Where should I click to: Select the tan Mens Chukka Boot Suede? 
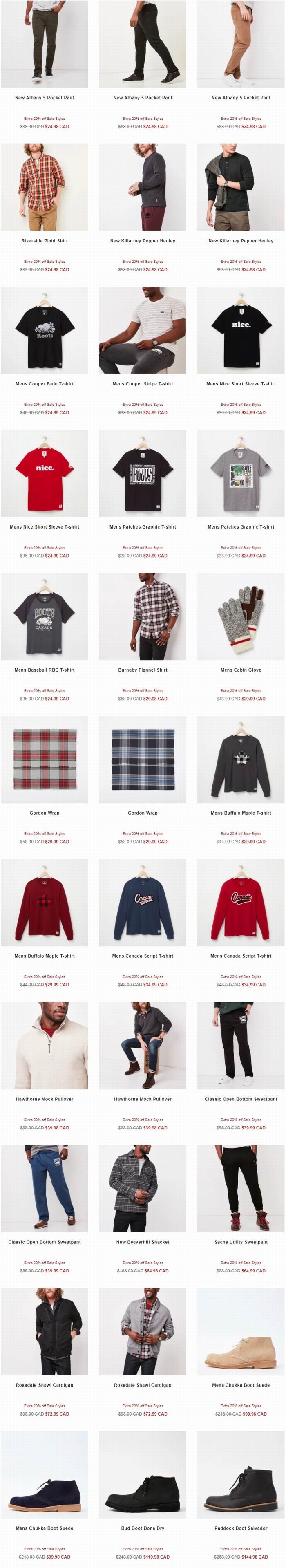[x=240, y=1331]
